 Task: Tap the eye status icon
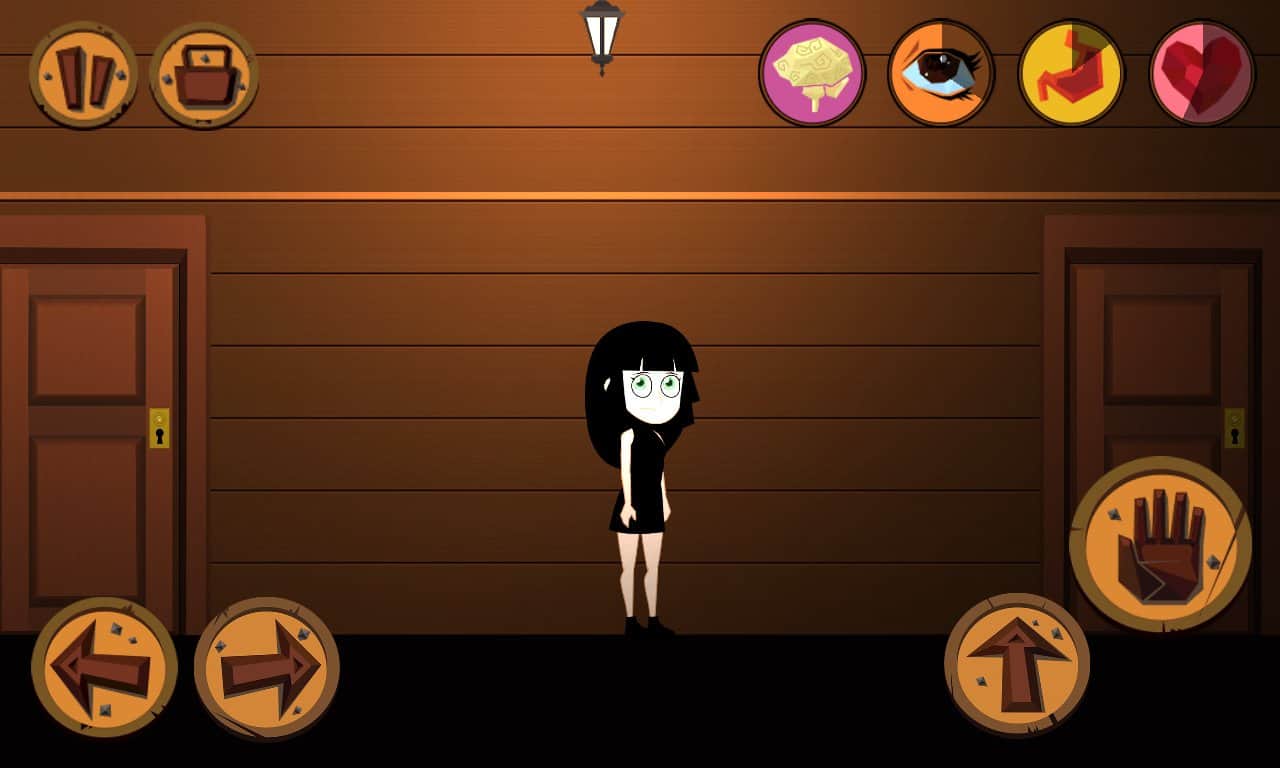pyautogui.click(x=941, y=73)
